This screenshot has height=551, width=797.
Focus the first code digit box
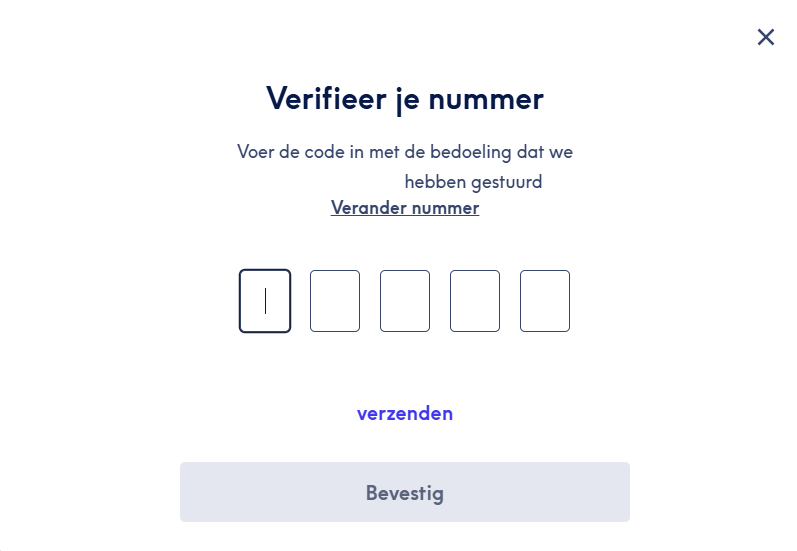pos(265,301)
